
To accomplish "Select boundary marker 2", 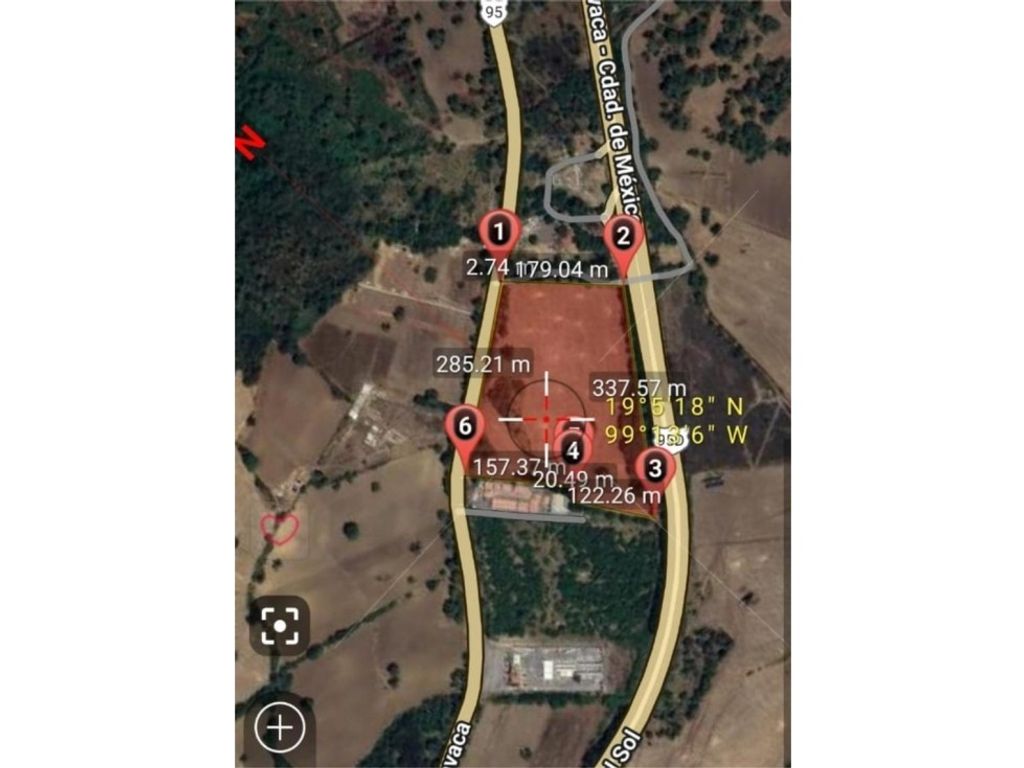I will (622, 239).
